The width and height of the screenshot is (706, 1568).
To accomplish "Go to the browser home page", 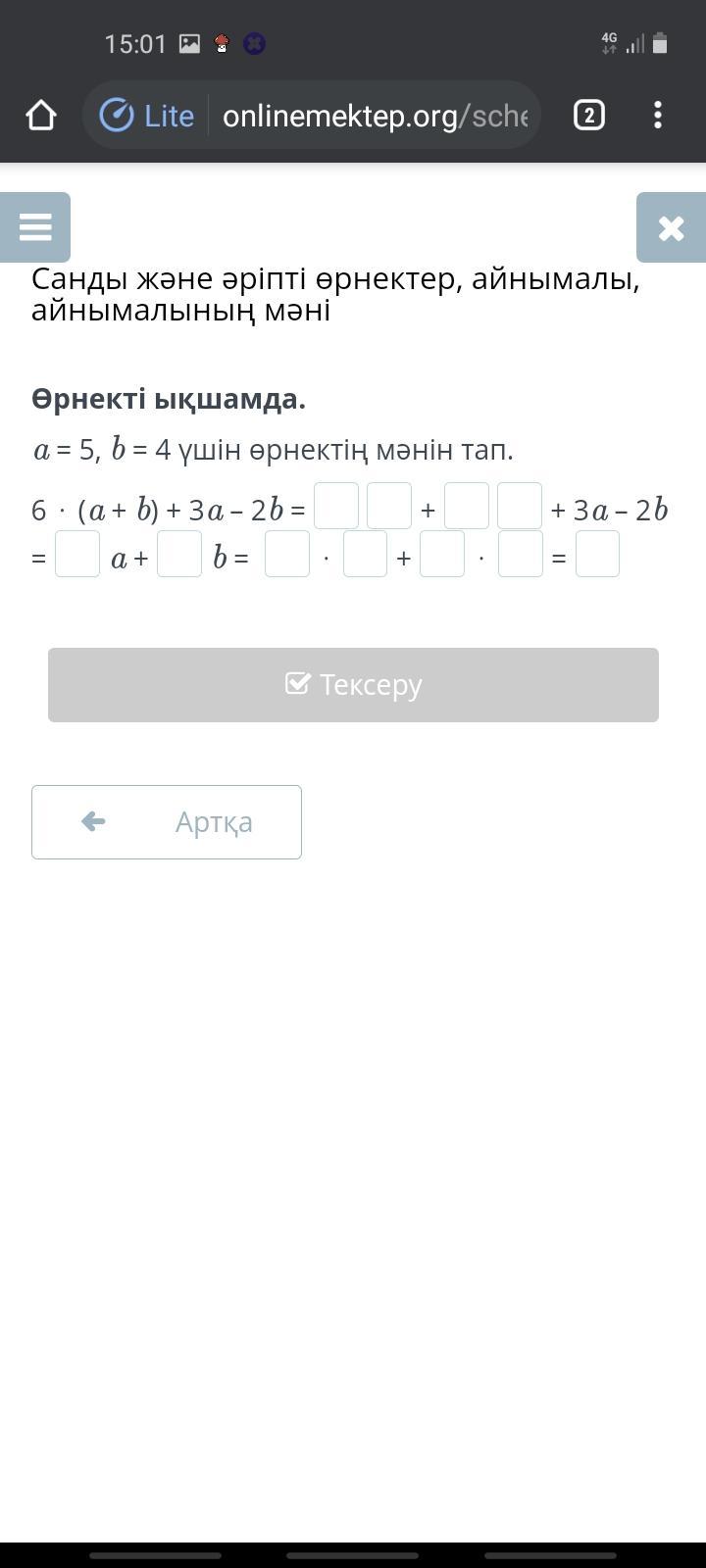I will point(41,116).
